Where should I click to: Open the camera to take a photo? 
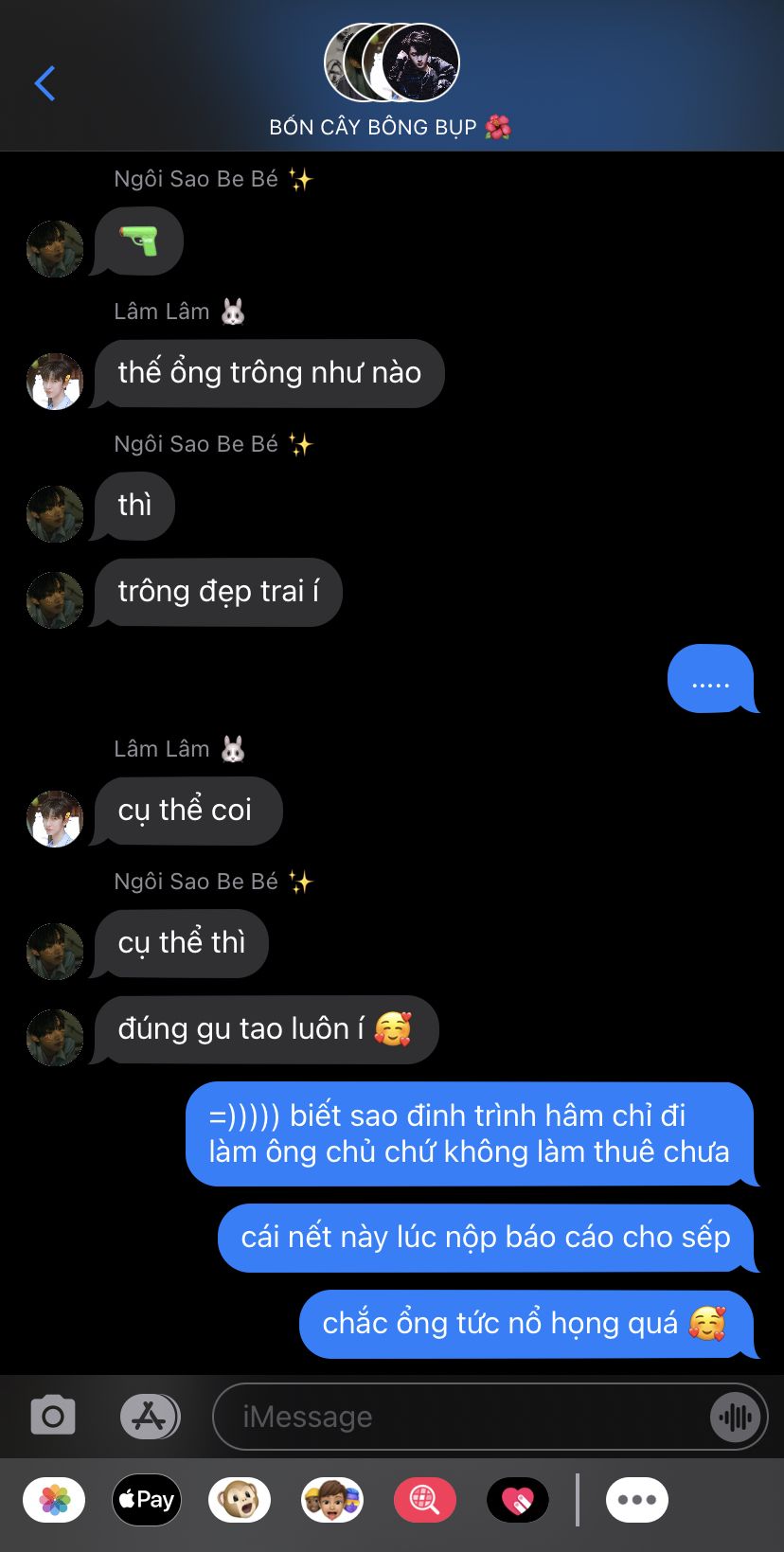click(53, 1417)
